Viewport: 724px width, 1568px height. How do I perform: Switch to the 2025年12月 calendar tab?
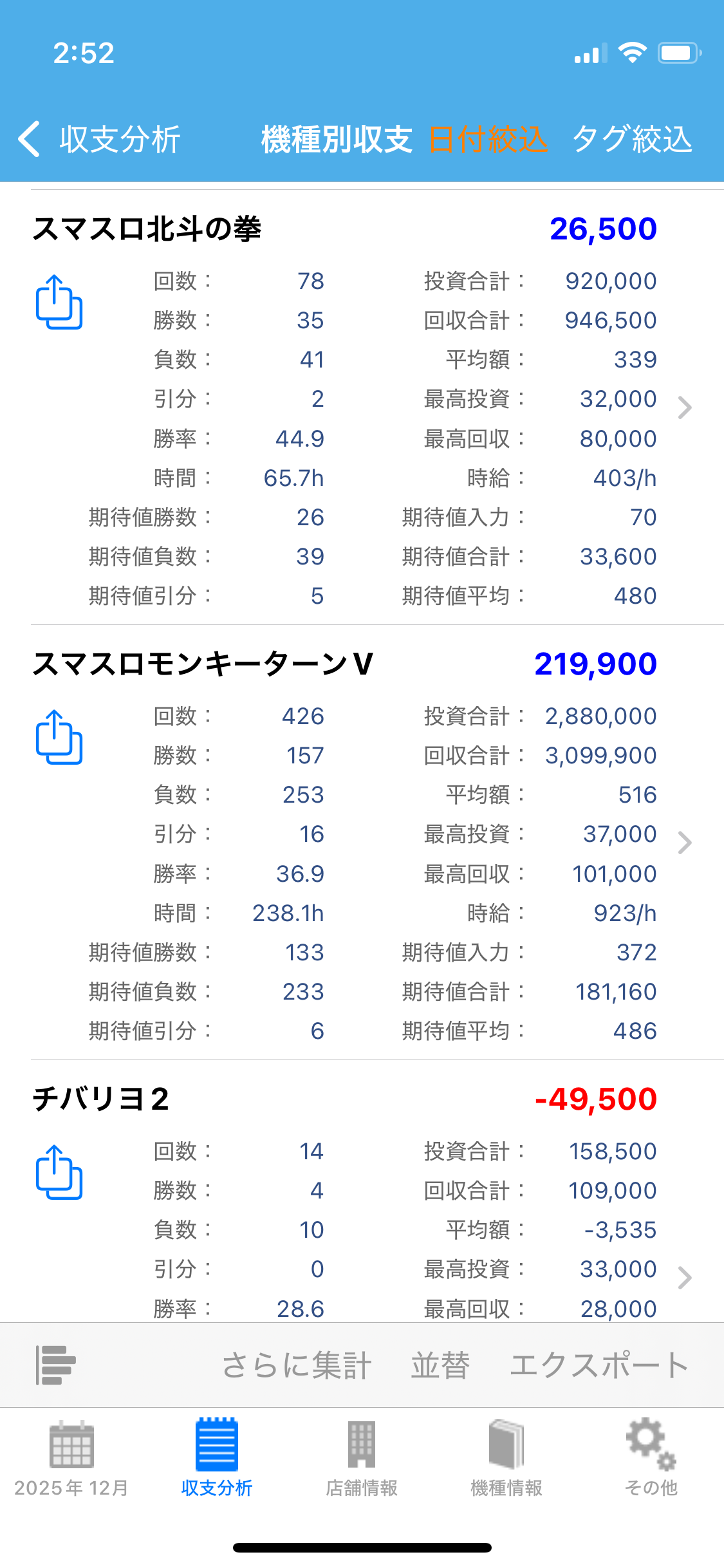71,1459
